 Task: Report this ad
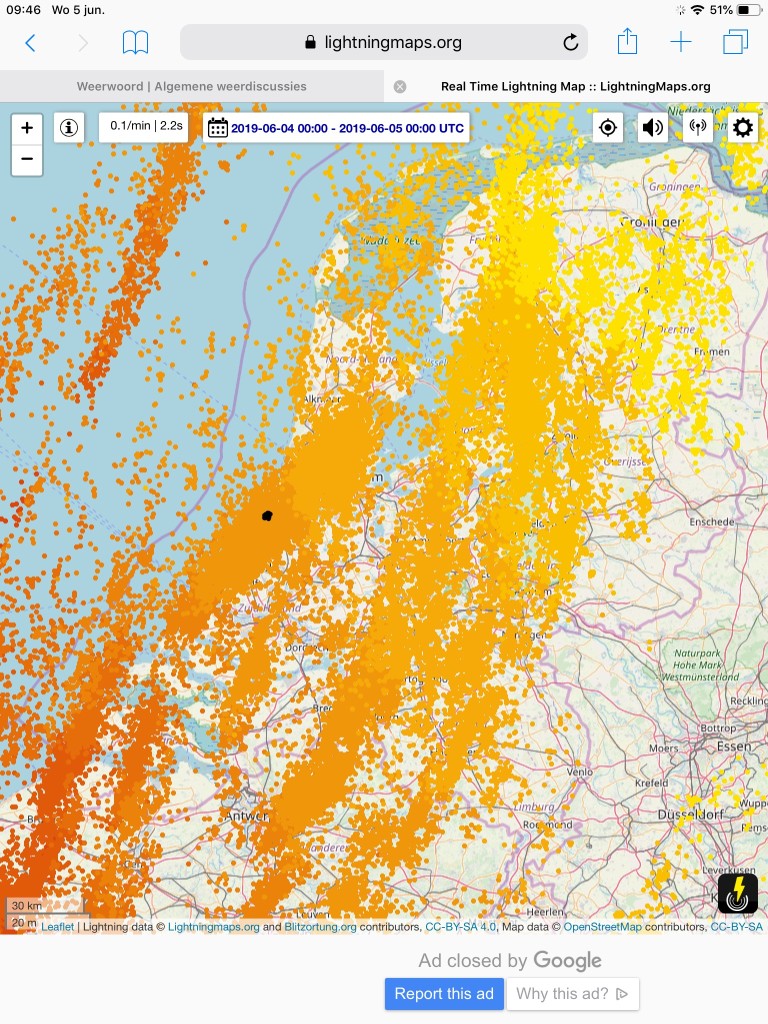click(x=444, y=994)
